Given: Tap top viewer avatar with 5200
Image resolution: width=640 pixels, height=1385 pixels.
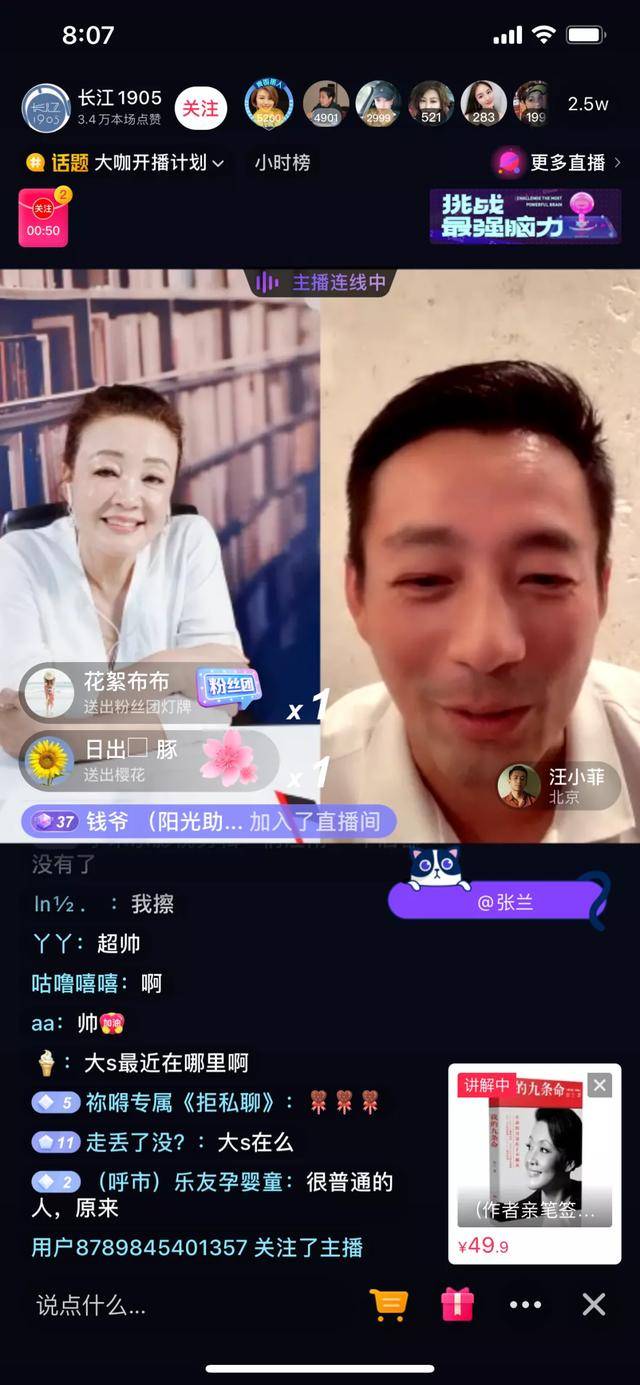Looking at the screenshot, I should pos(269,104).
